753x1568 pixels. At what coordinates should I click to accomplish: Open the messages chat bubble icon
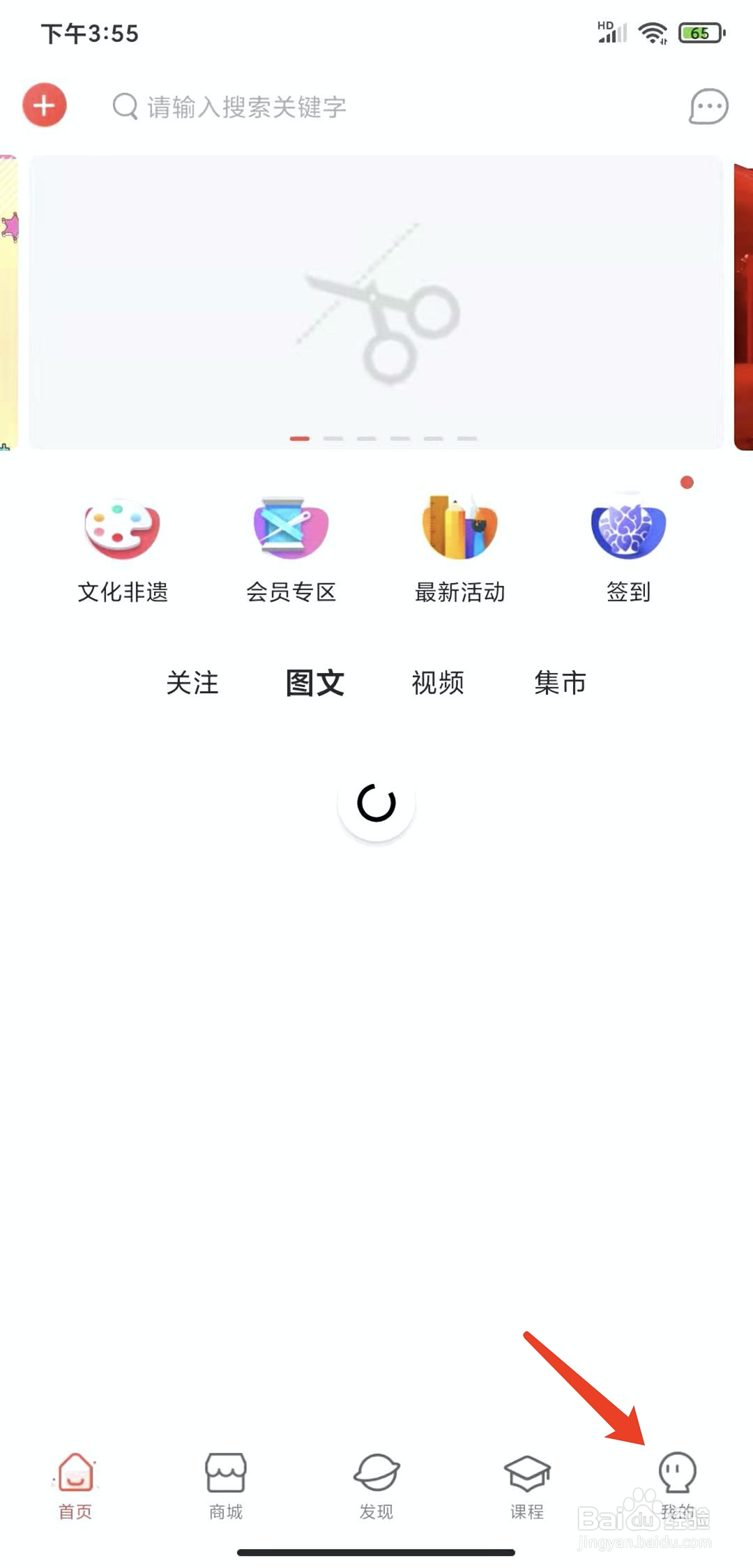pos(708,107)
